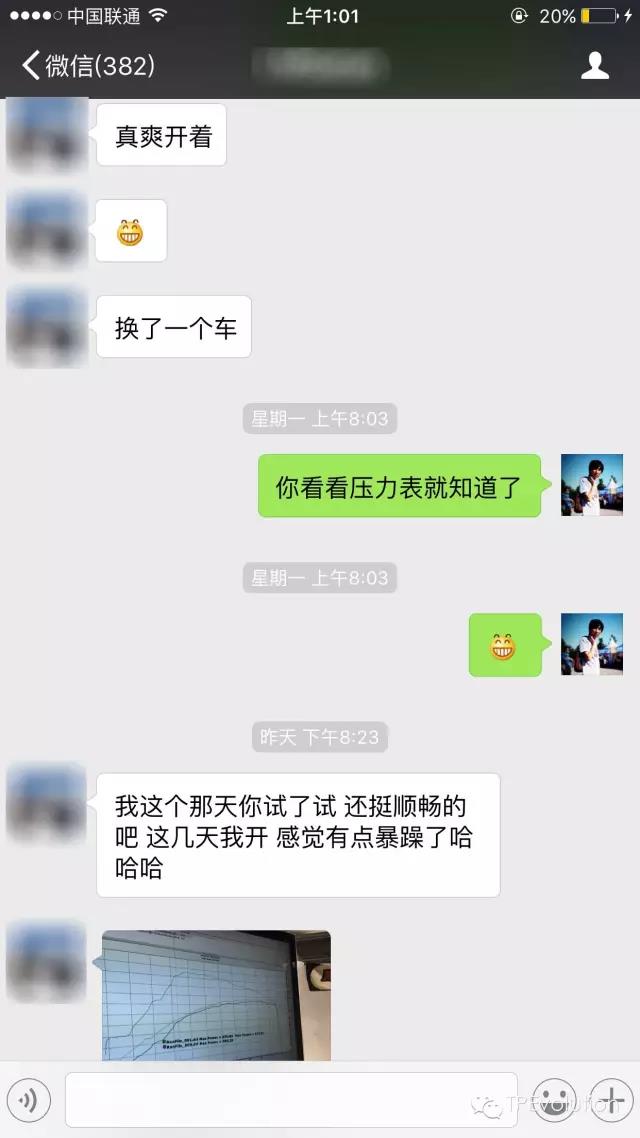View my own avatar beside 你看看压力表就知道了
The height and width of the screenshot is (1138, 640).
(x=591, y=486)
